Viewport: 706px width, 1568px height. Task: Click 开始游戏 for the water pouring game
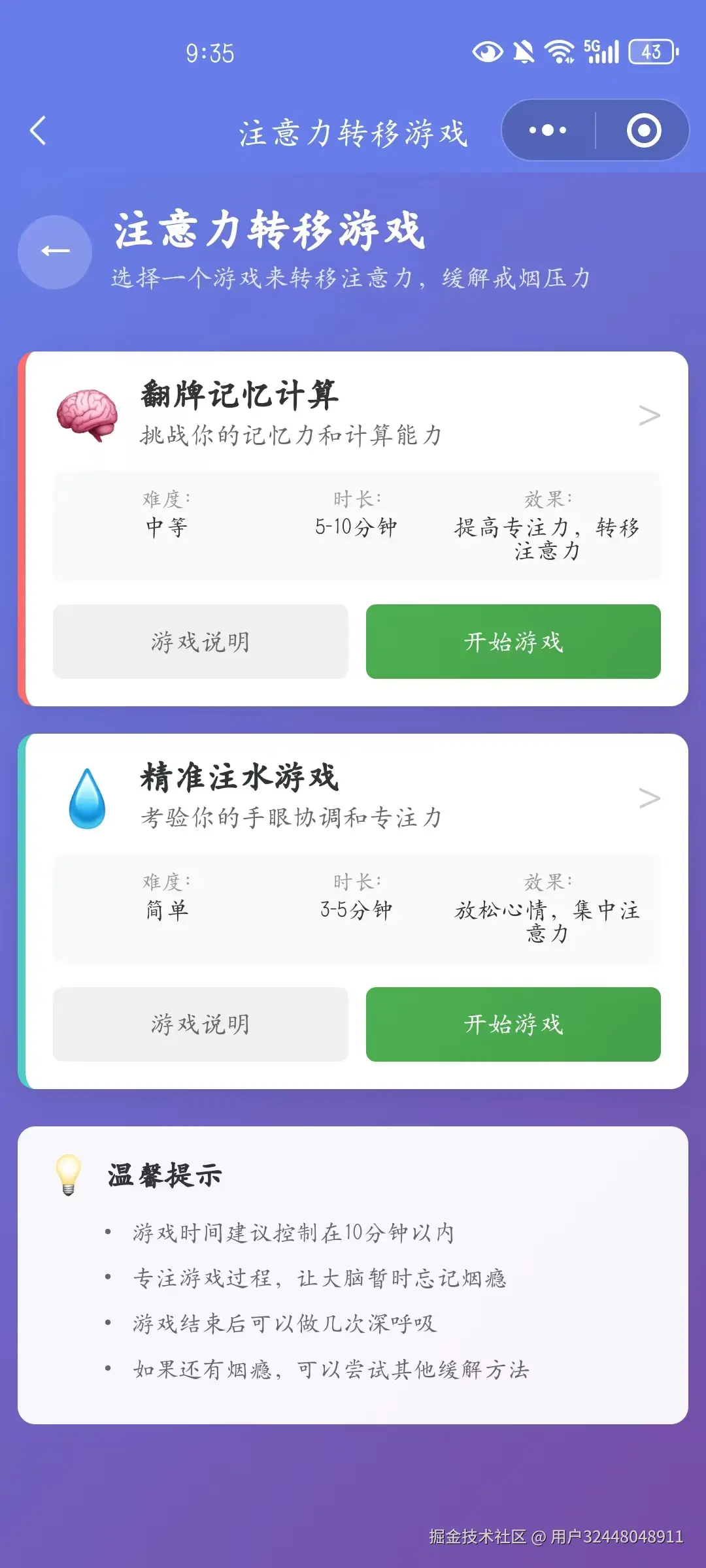pos(513,1024)
